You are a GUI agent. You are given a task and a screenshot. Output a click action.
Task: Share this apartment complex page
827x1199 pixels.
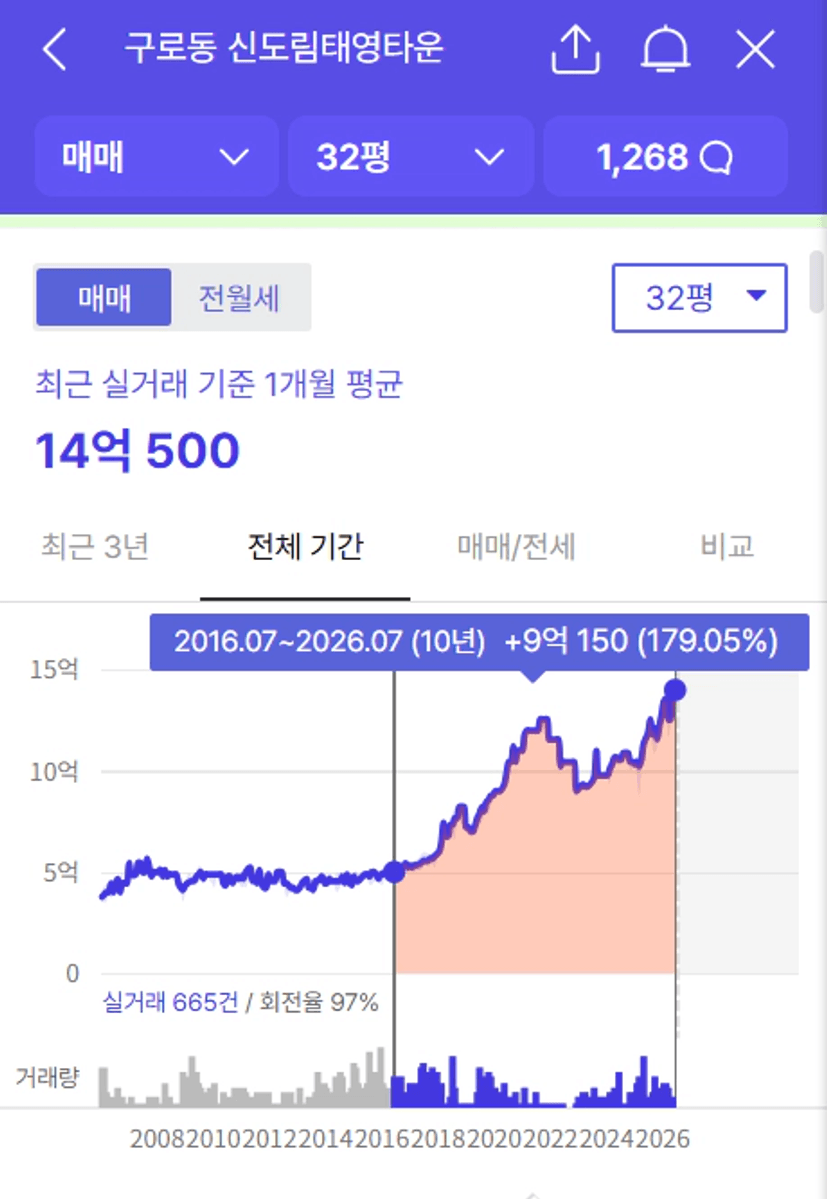tap(576, 50)
